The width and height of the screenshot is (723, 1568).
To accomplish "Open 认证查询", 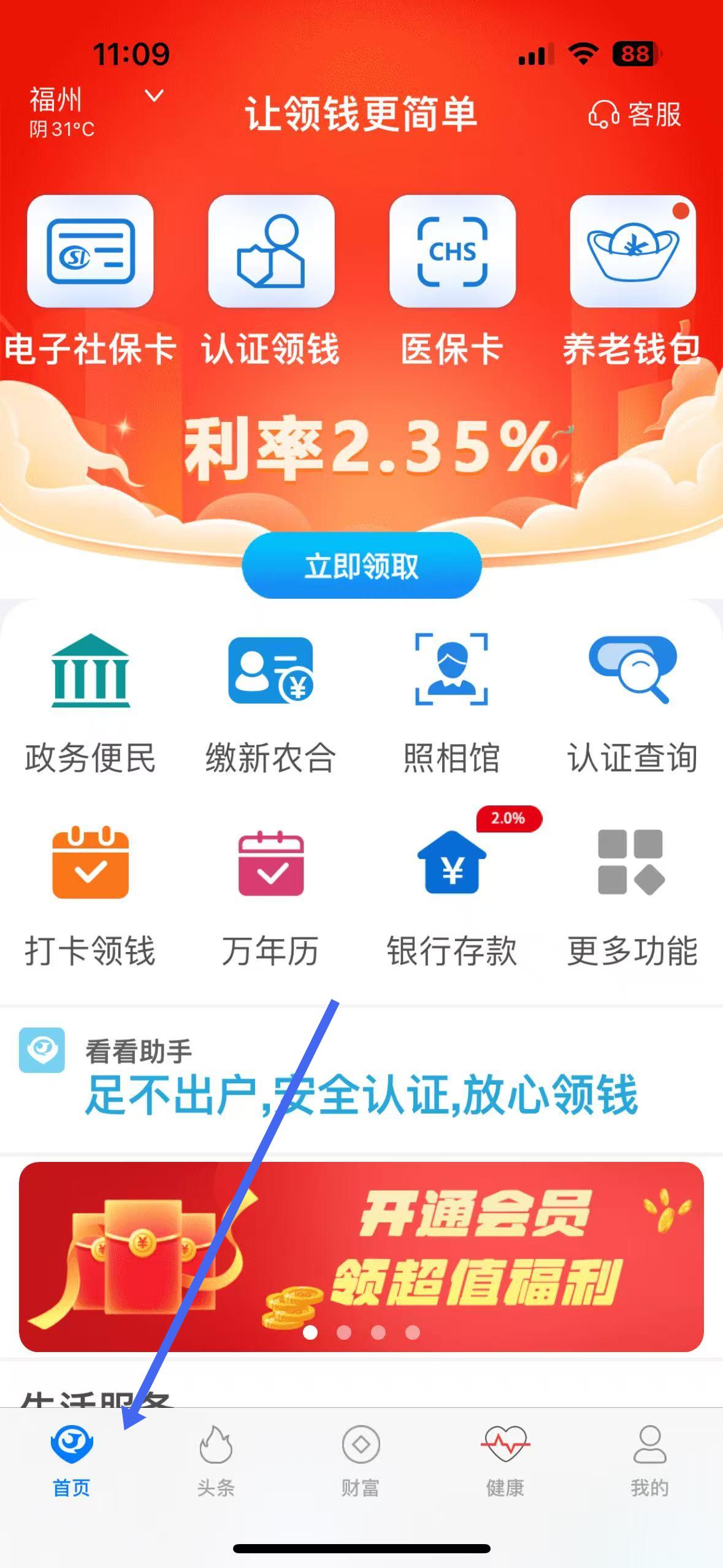I will [x=632, y=702].
